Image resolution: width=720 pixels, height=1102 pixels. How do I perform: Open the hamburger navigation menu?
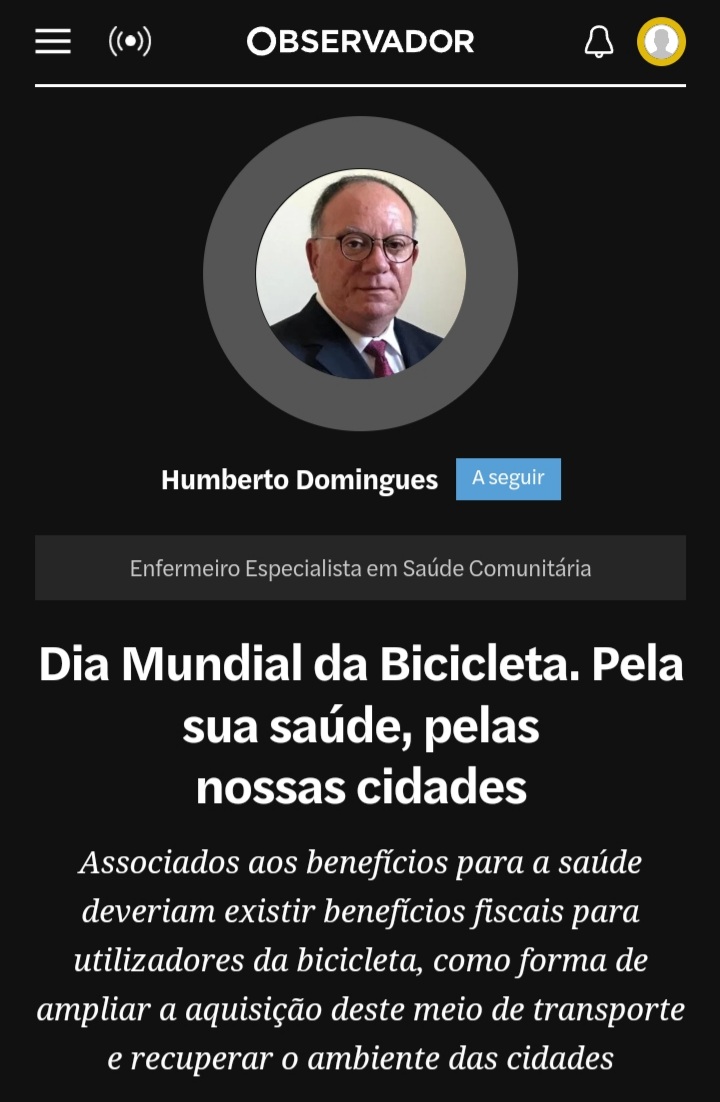pyautogui.click(x=53, y=41)
